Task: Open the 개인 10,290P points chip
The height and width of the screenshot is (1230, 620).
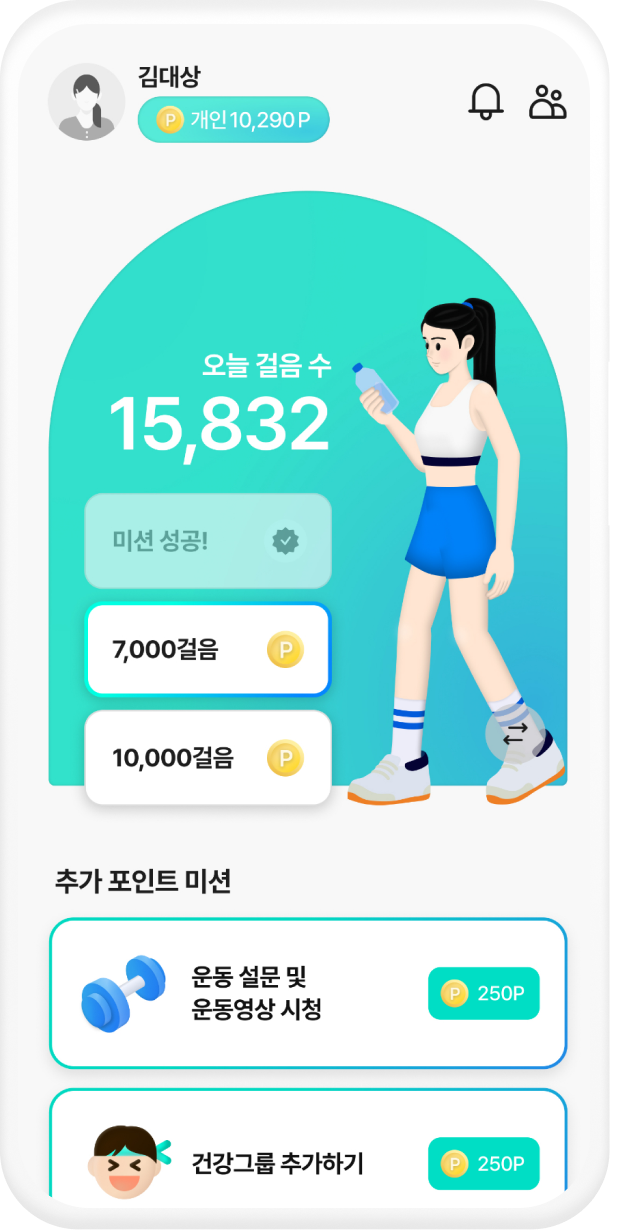Action: pyautogui.click(x=233, y=120)
